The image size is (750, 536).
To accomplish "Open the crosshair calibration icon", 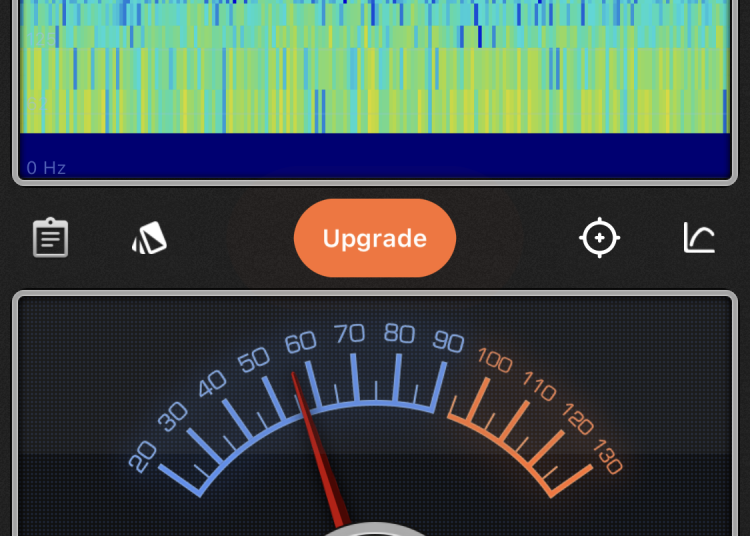I will point(600,238).
